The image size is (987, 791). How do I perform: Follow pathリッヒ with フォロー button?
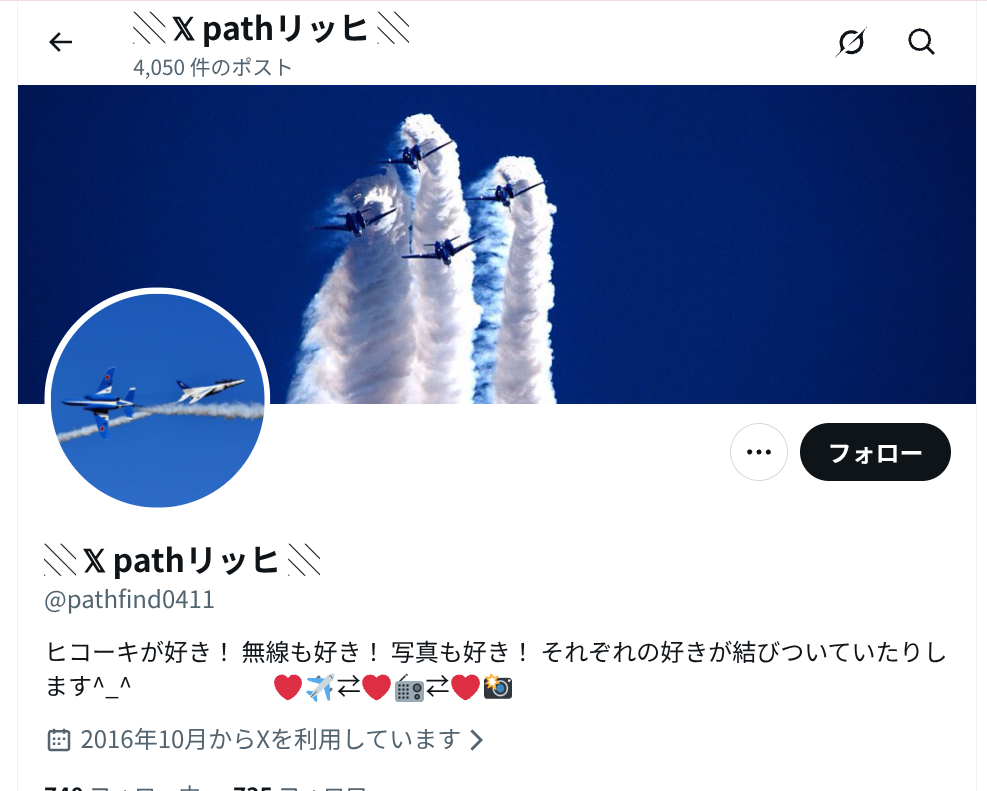pyautogui.click(x=875, y=452)
